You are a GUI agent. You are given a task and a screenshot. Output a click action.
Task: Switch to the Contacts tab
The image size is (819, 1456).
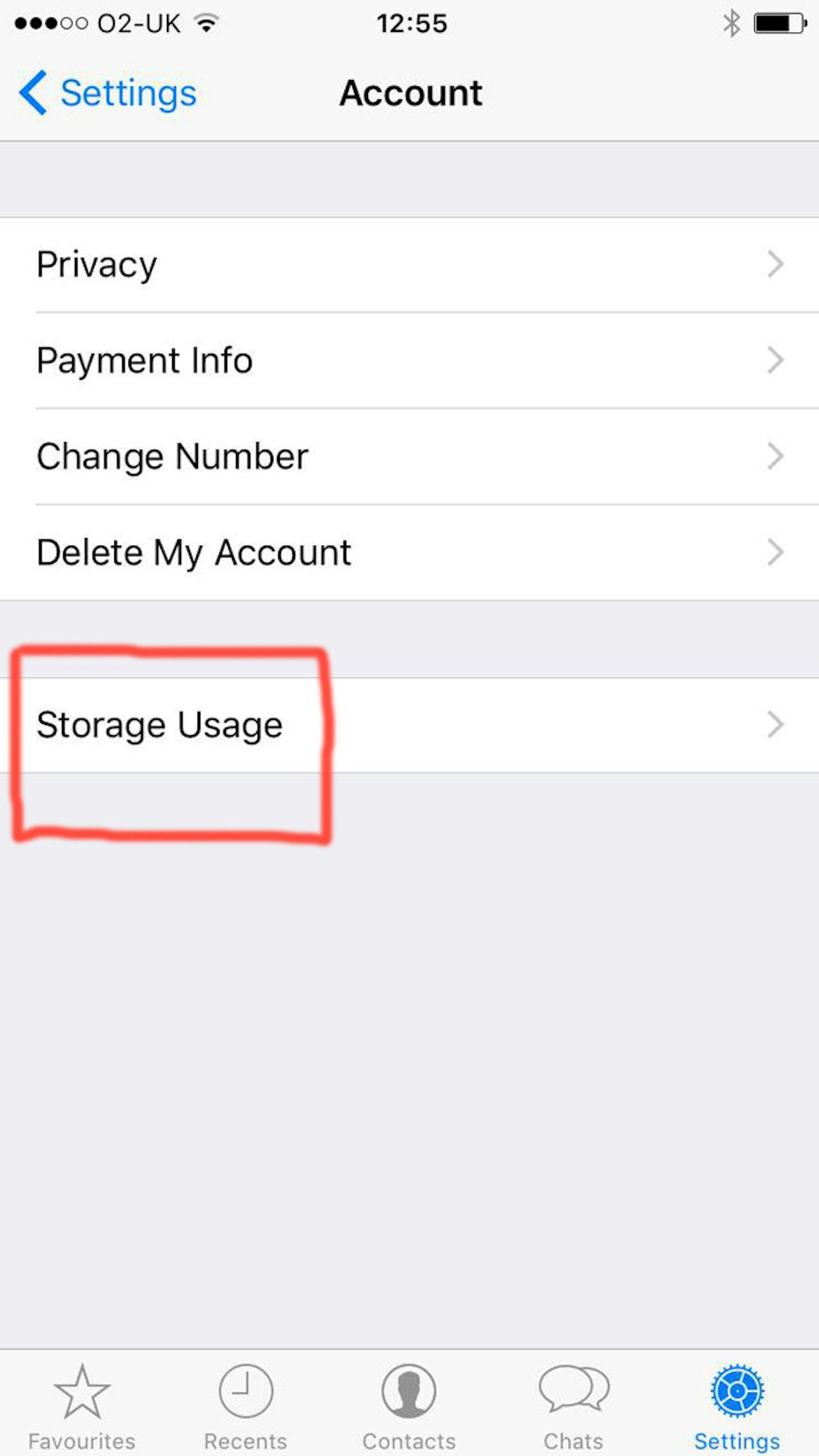coord(409,1404)
